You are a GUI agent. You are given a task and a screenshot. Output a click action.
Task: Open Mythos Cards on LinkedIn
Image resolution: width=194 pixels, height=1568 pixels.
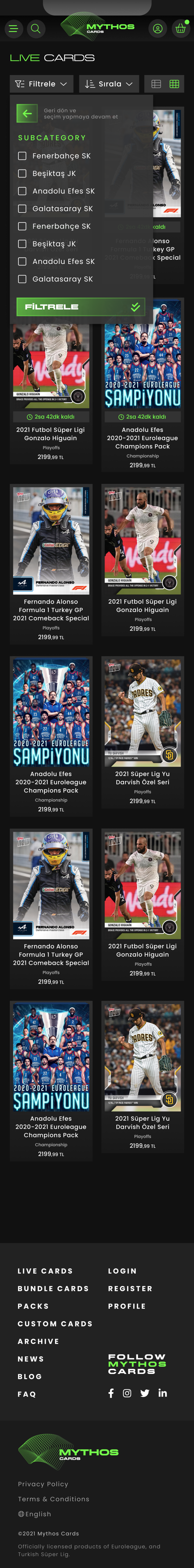162,1393
